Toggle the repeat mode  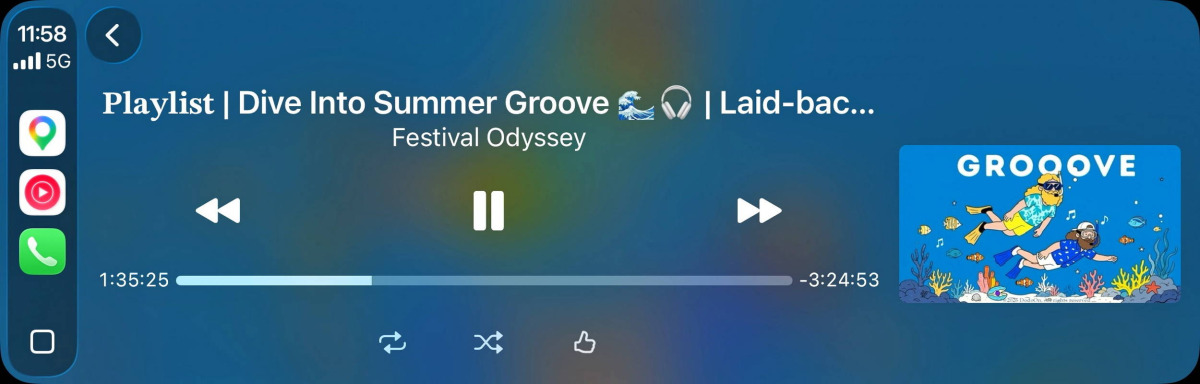(x=392, y=343)
